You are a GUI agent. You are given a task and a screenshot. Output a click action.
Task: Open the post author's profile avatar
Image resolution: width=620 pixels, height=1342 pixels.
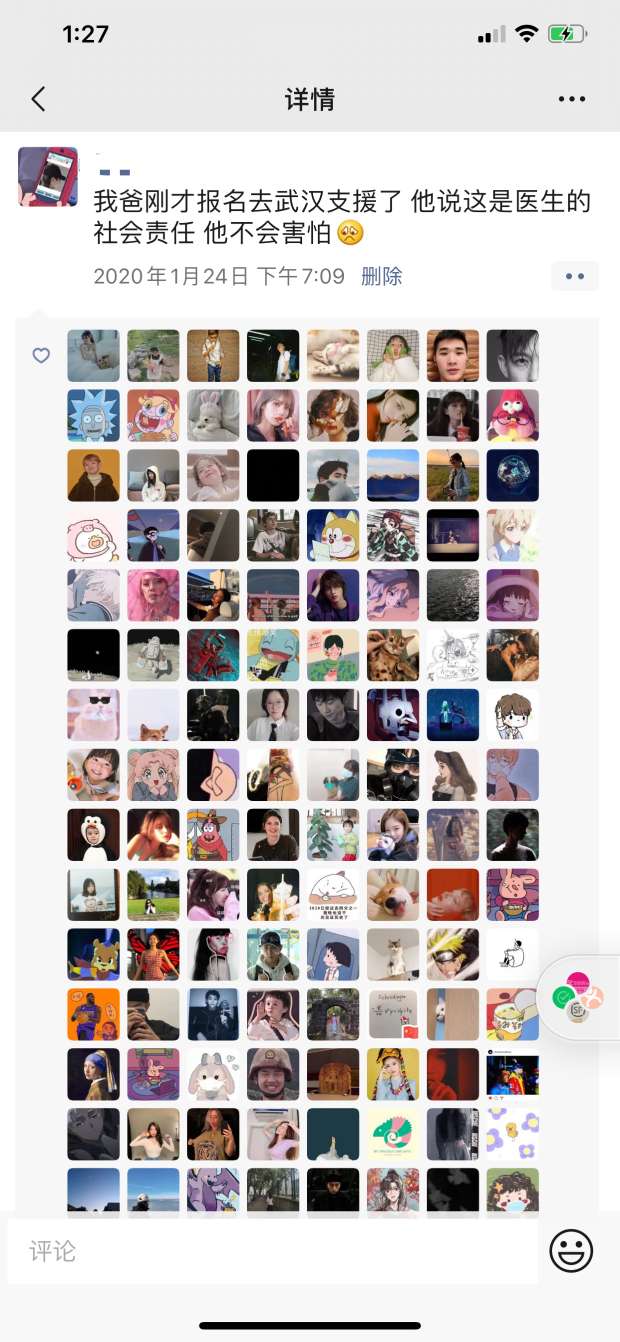click(x=48, y=177)
